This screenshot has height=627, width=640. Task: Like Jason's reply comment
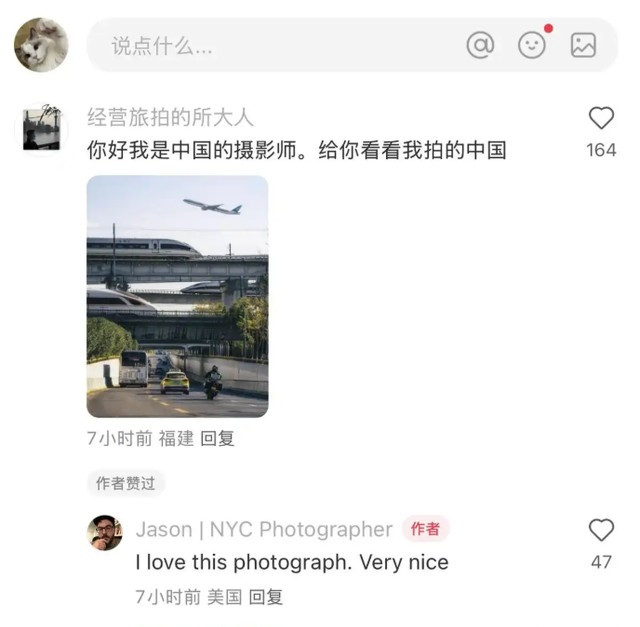[601, 530]
